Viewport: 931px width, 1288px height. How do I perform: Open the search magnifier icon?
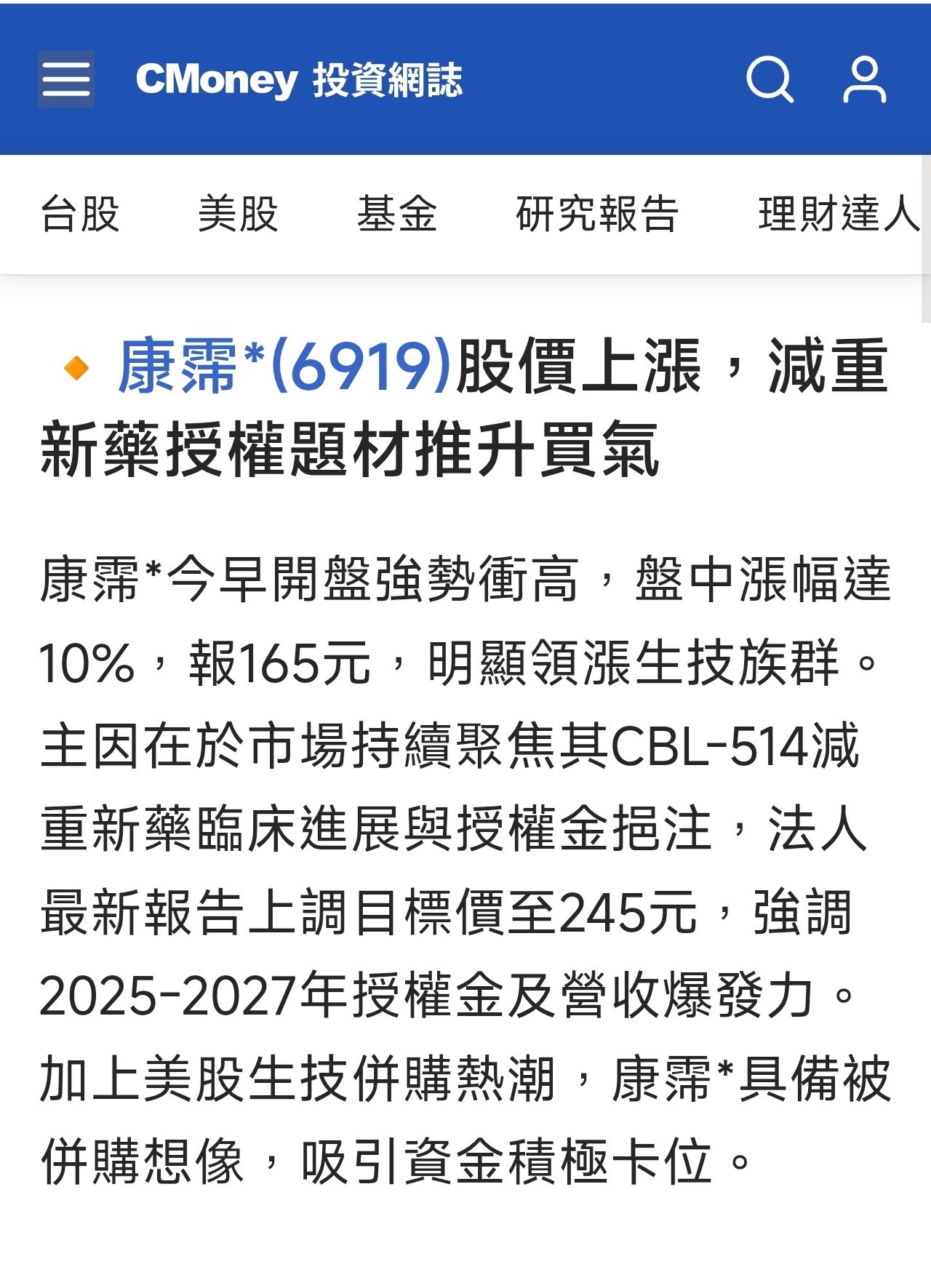770,79
